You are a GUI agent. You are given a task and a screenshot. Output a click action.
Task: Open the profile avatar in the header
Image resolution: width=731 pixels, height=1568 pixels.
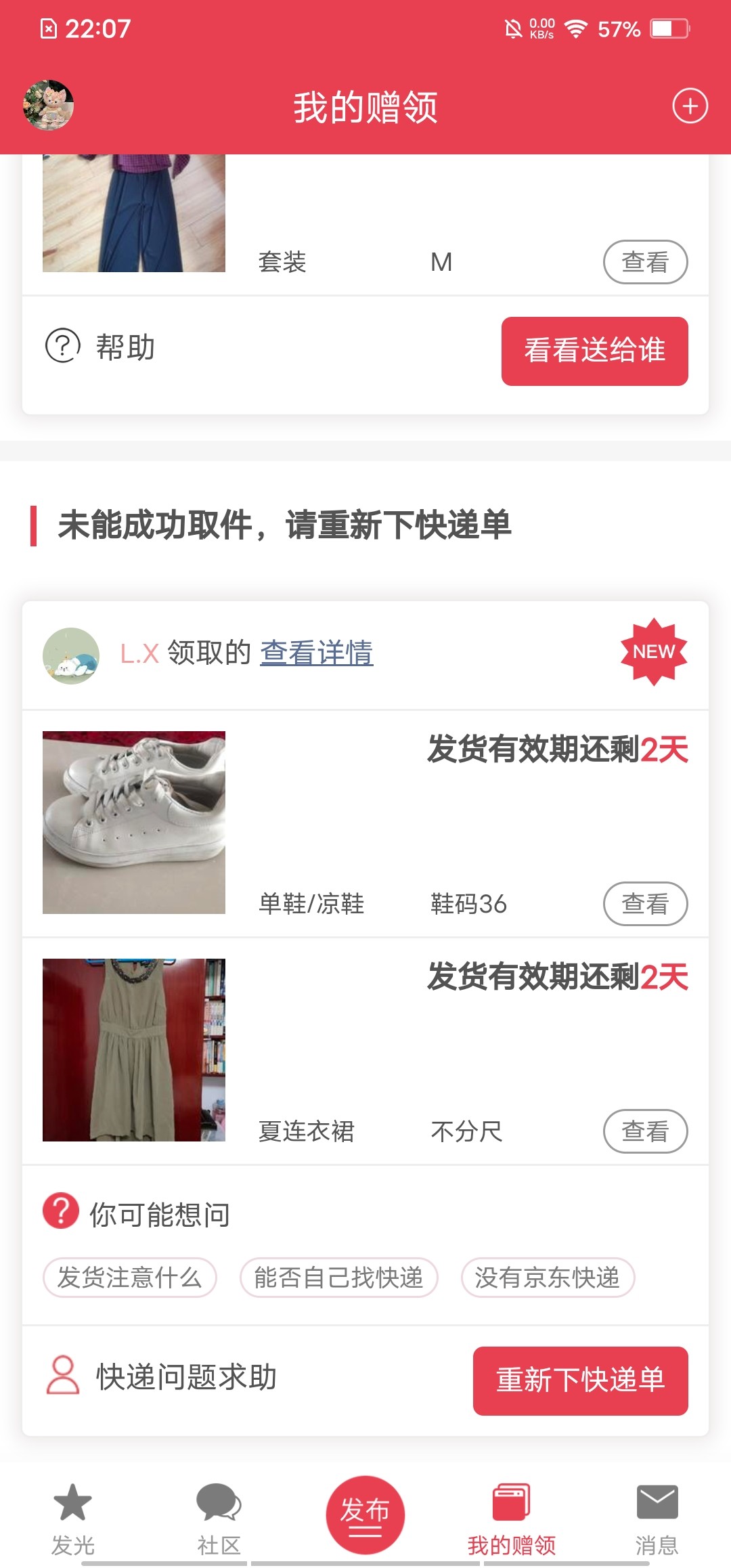point(48,106)
